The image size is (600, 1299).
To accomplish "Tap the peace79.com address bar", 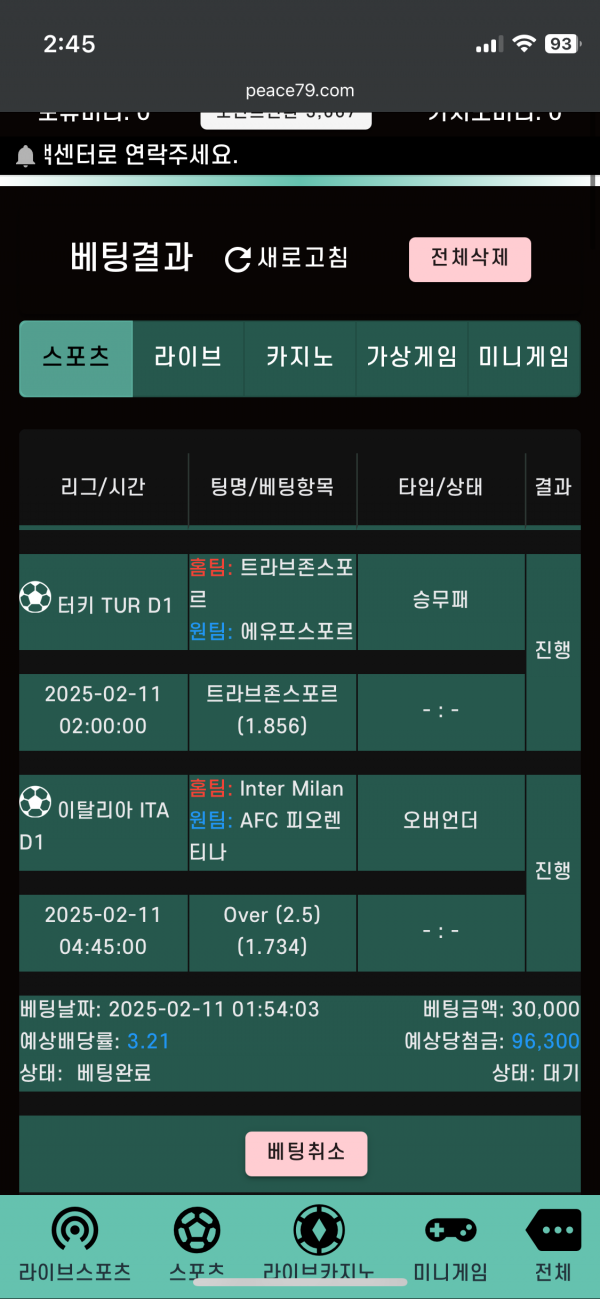I will pos(300,91).
